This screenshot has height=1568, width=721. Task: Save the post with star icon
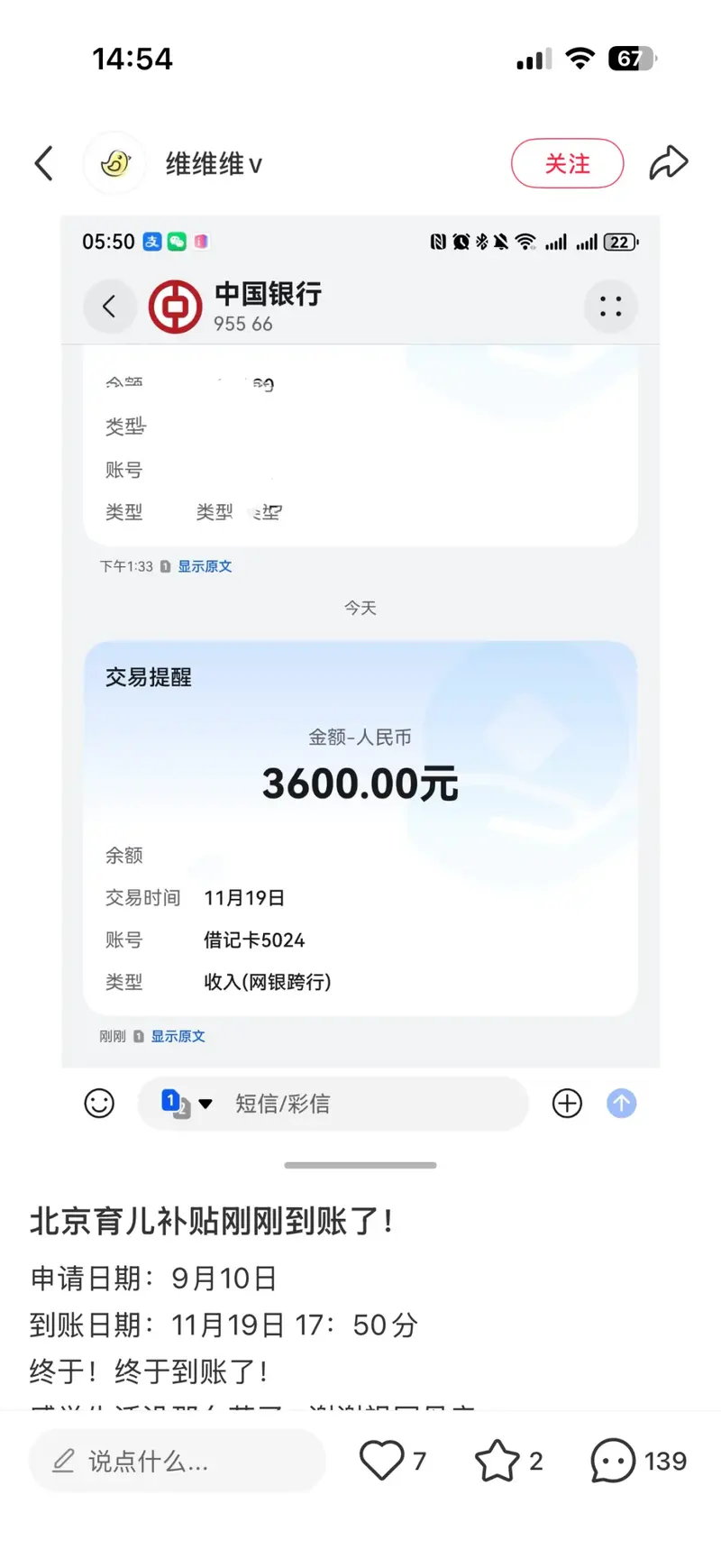click(x=497, y=1460)
